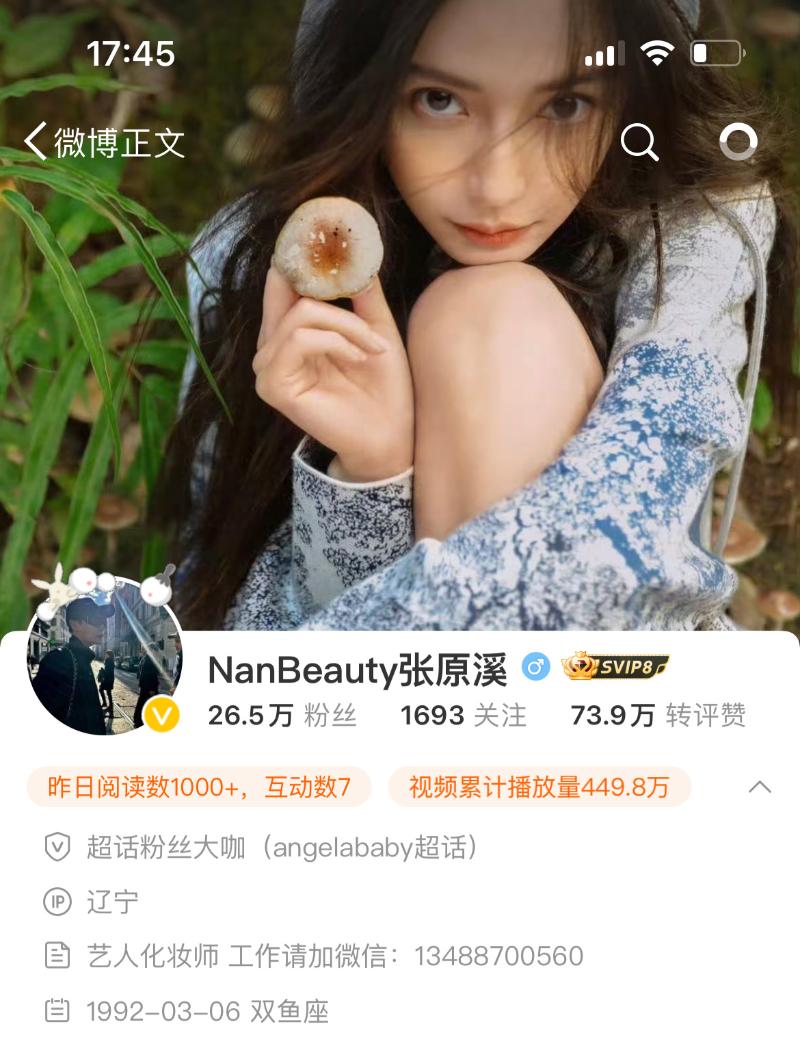Image resolution: width=800 pixels, height=1050 pixels.
Task: Open the profile avatar photo
Action: (105, 657)
